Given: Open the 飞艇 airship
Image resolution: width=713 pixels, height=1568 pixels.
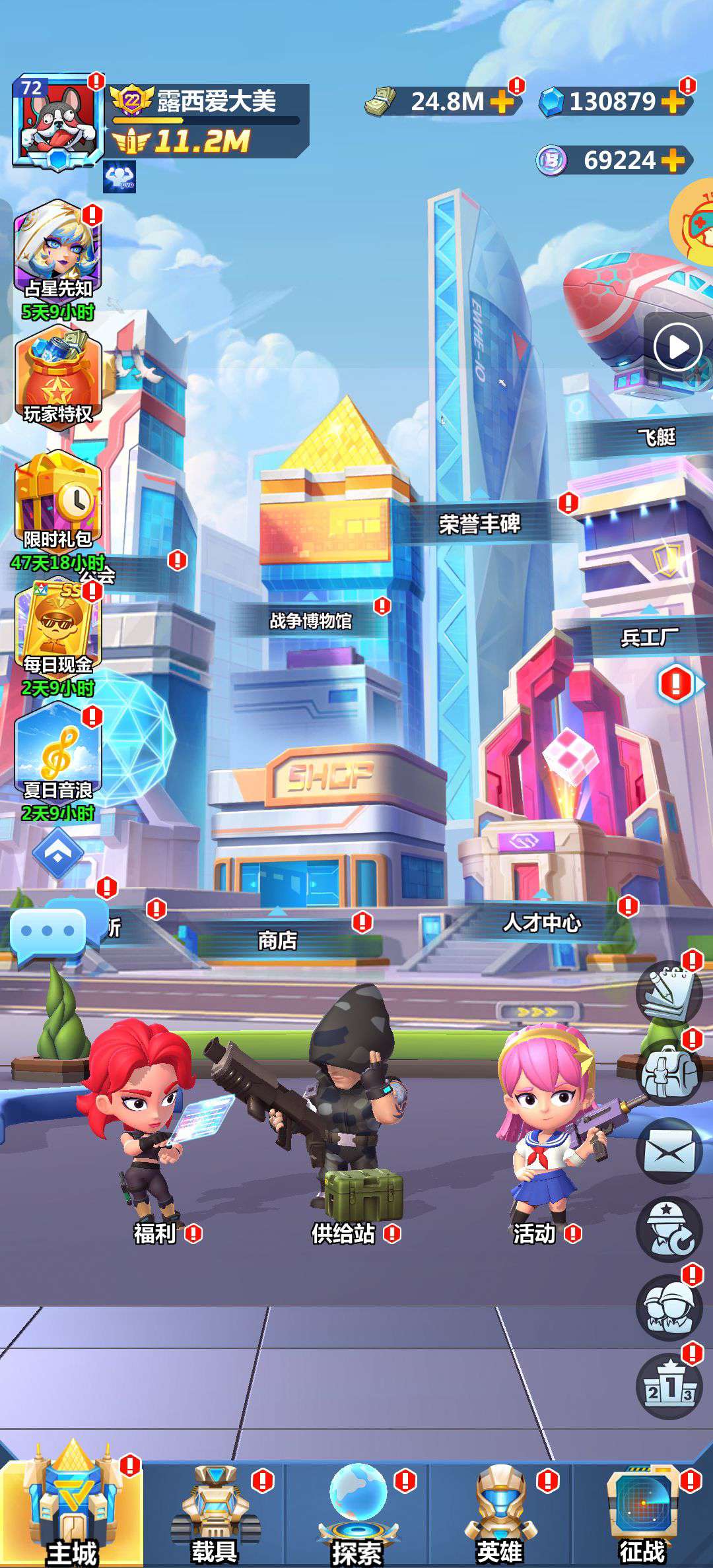Looking at the screenshot, I should point(656,436).
